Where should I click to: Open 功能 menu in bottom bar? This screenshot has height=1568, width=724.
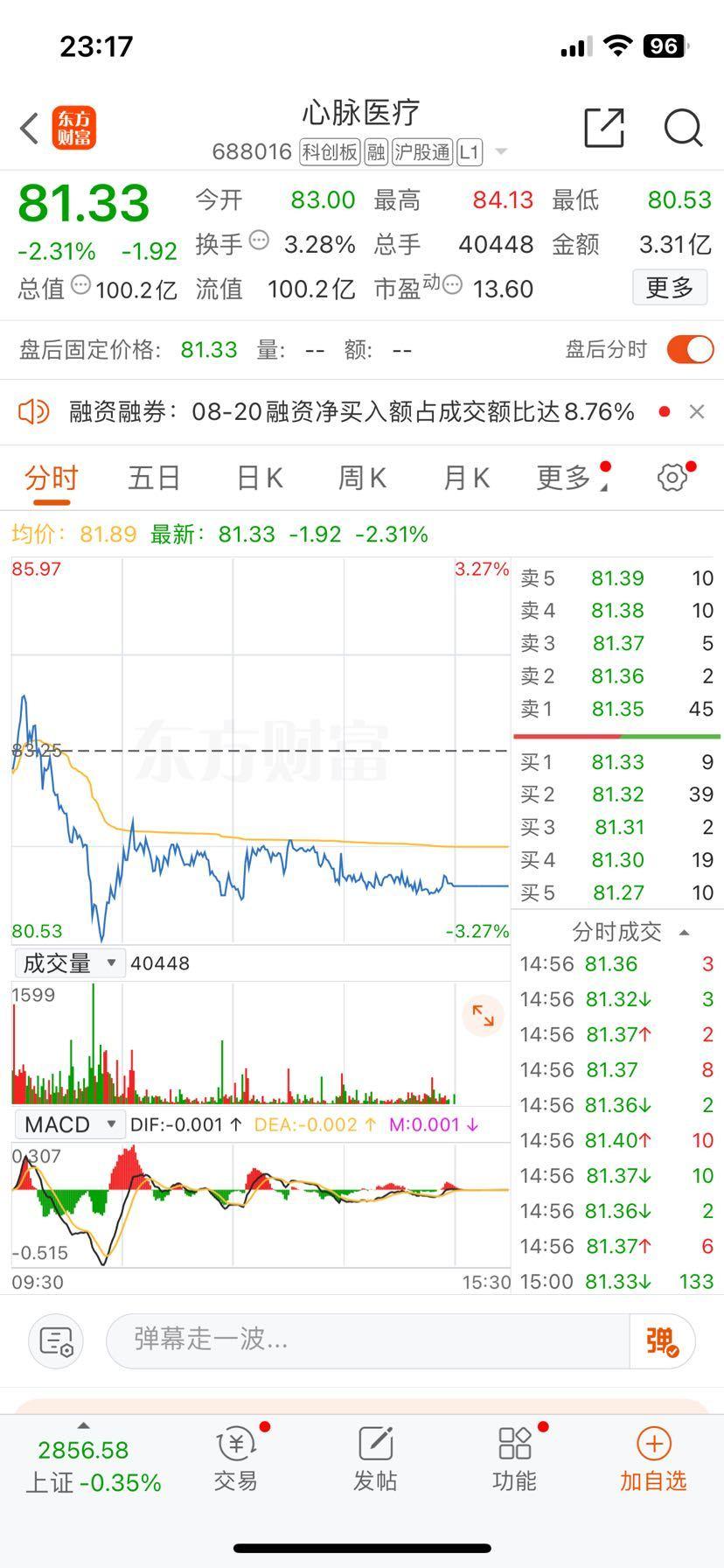coord(514,1459)
